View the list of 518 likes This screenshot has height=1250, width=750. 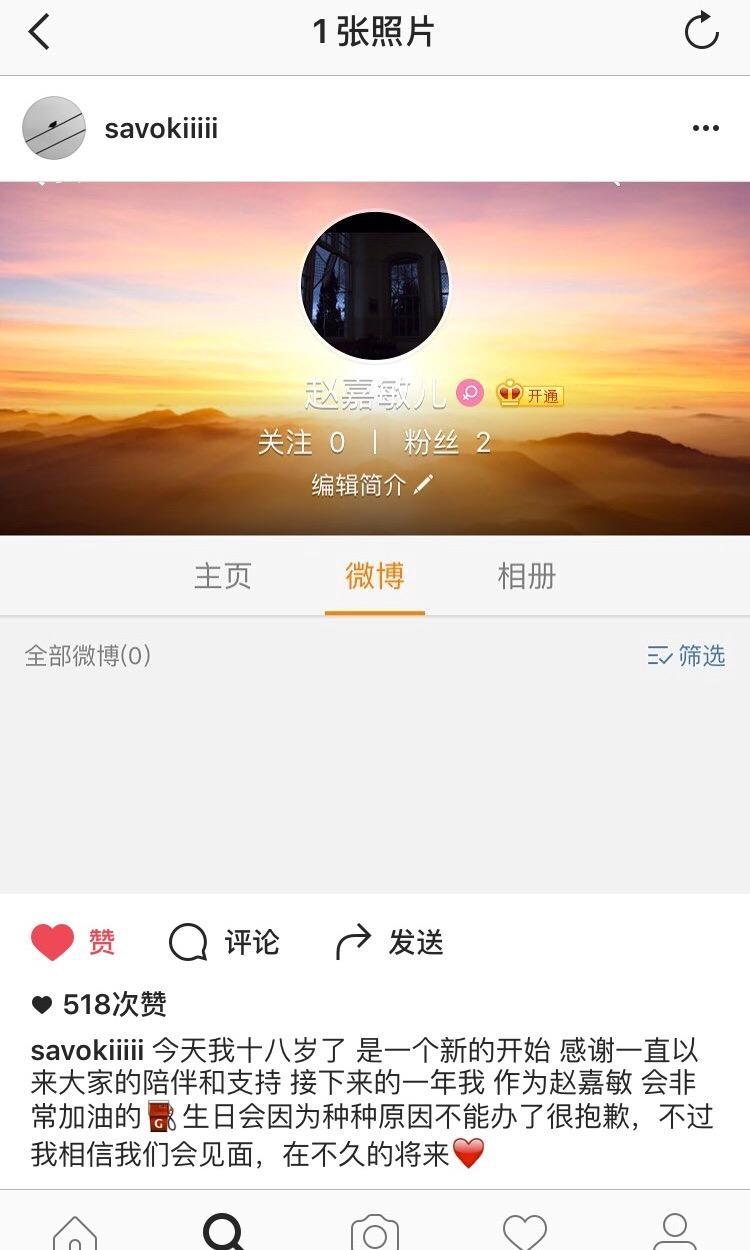click(113, 1004)
